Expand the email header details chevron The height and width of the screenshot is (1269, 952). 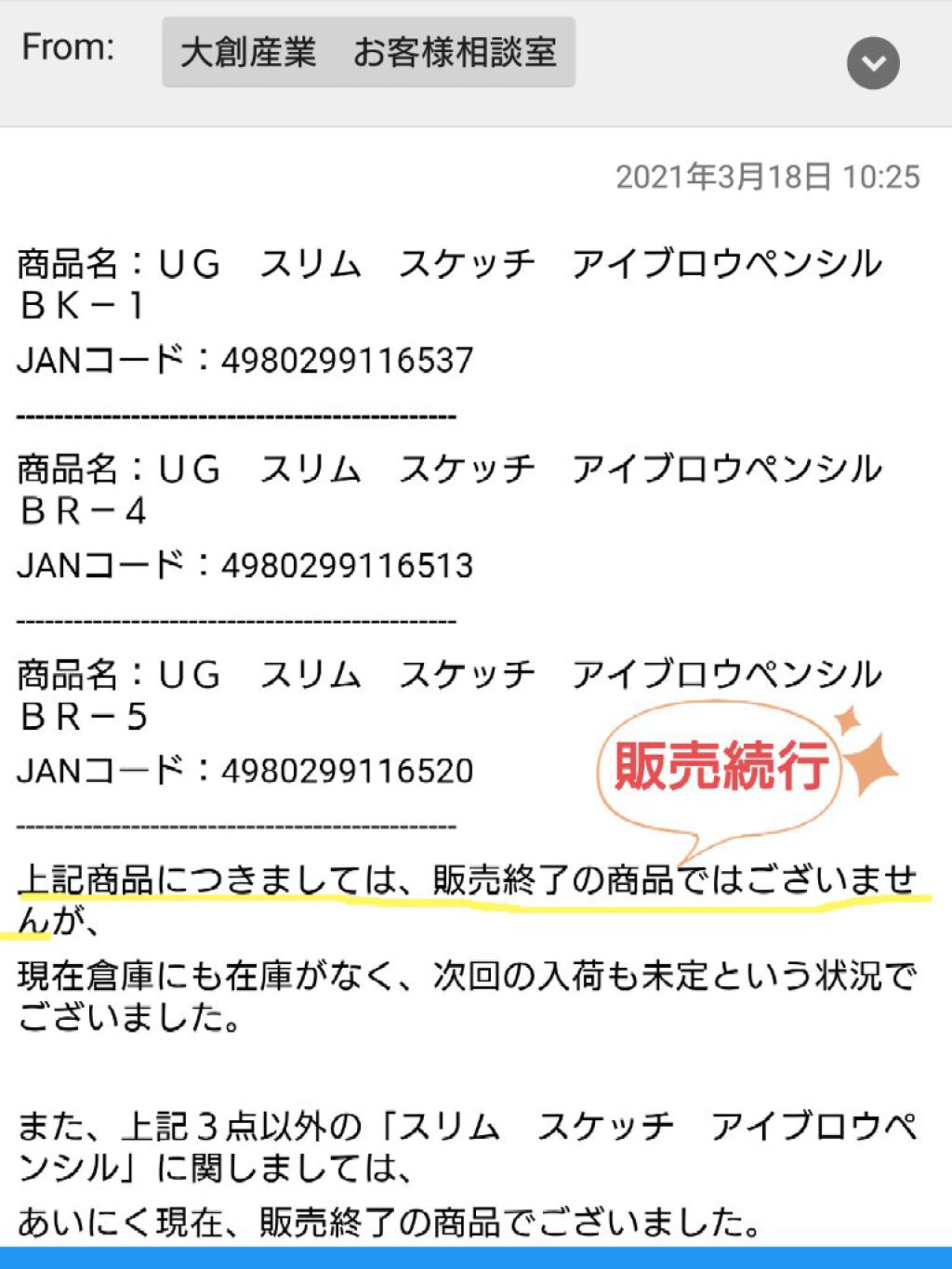click(x=873, y=63)
